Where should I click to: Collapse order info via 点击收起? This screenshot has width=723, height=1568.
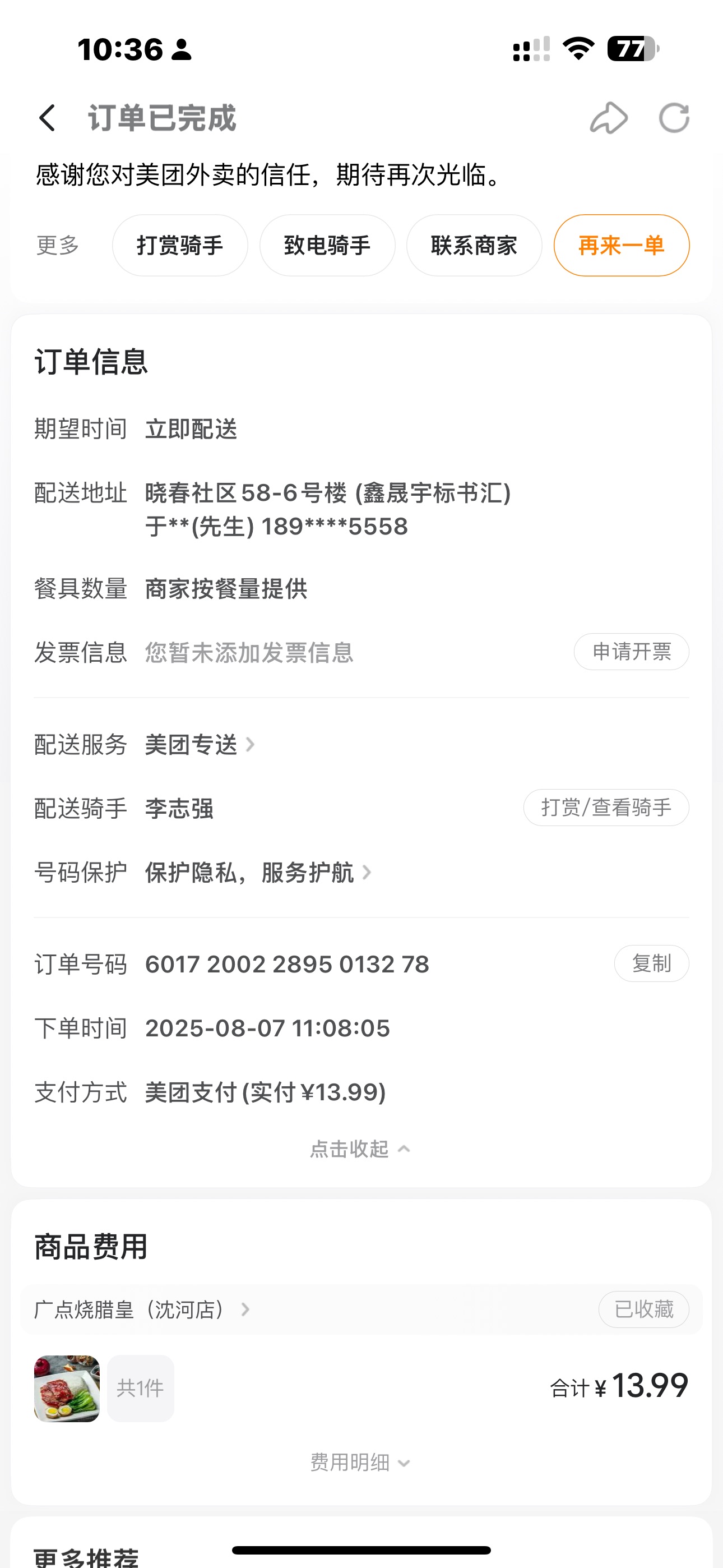(360, 1149)
